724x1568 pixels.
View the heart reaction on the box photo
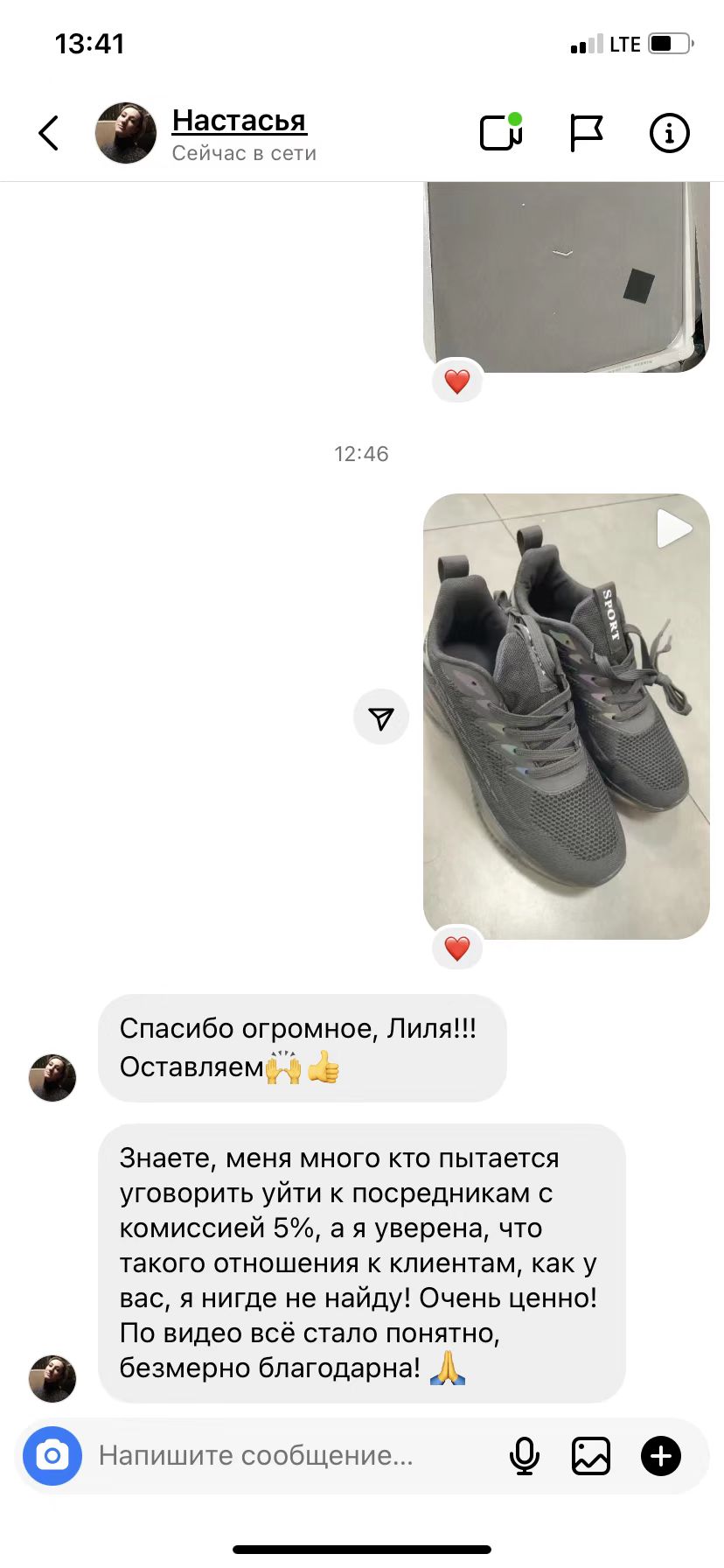tap(457, 381)
